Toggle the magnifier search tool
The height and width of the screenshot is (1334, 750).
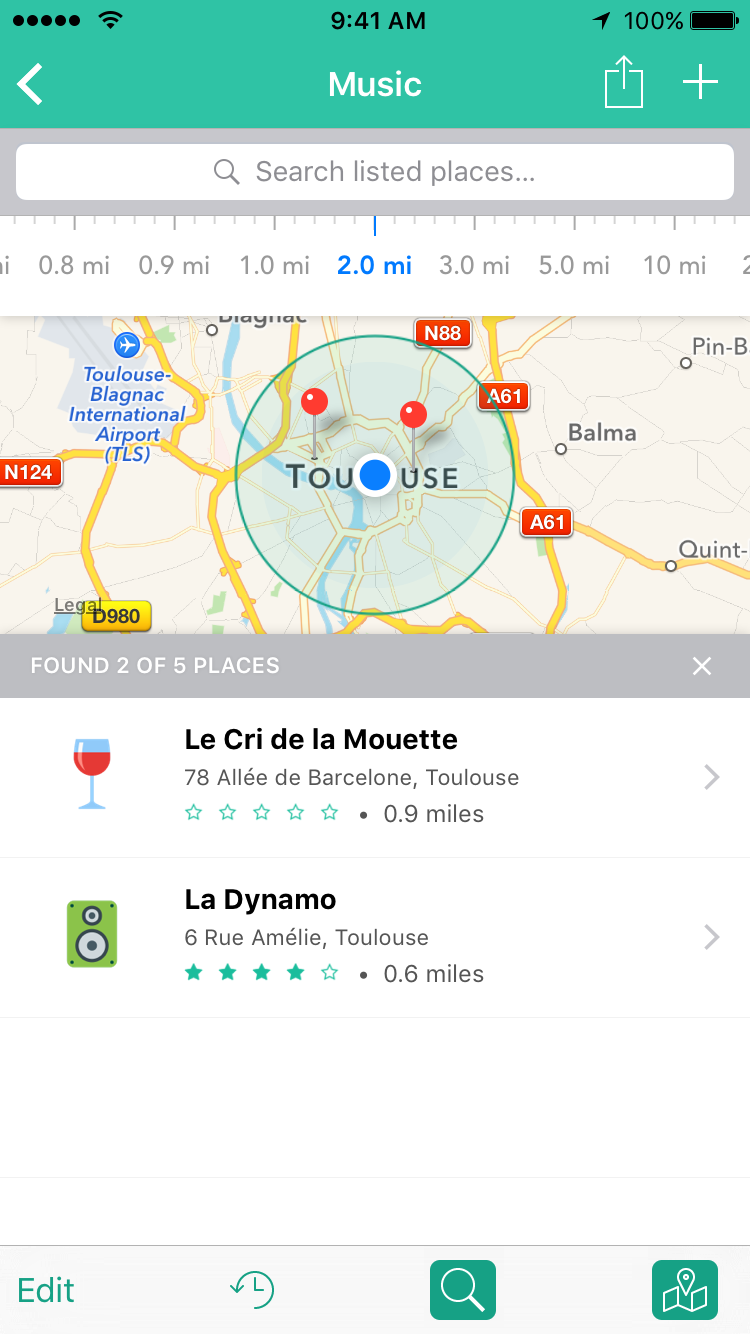(463, 1290)
